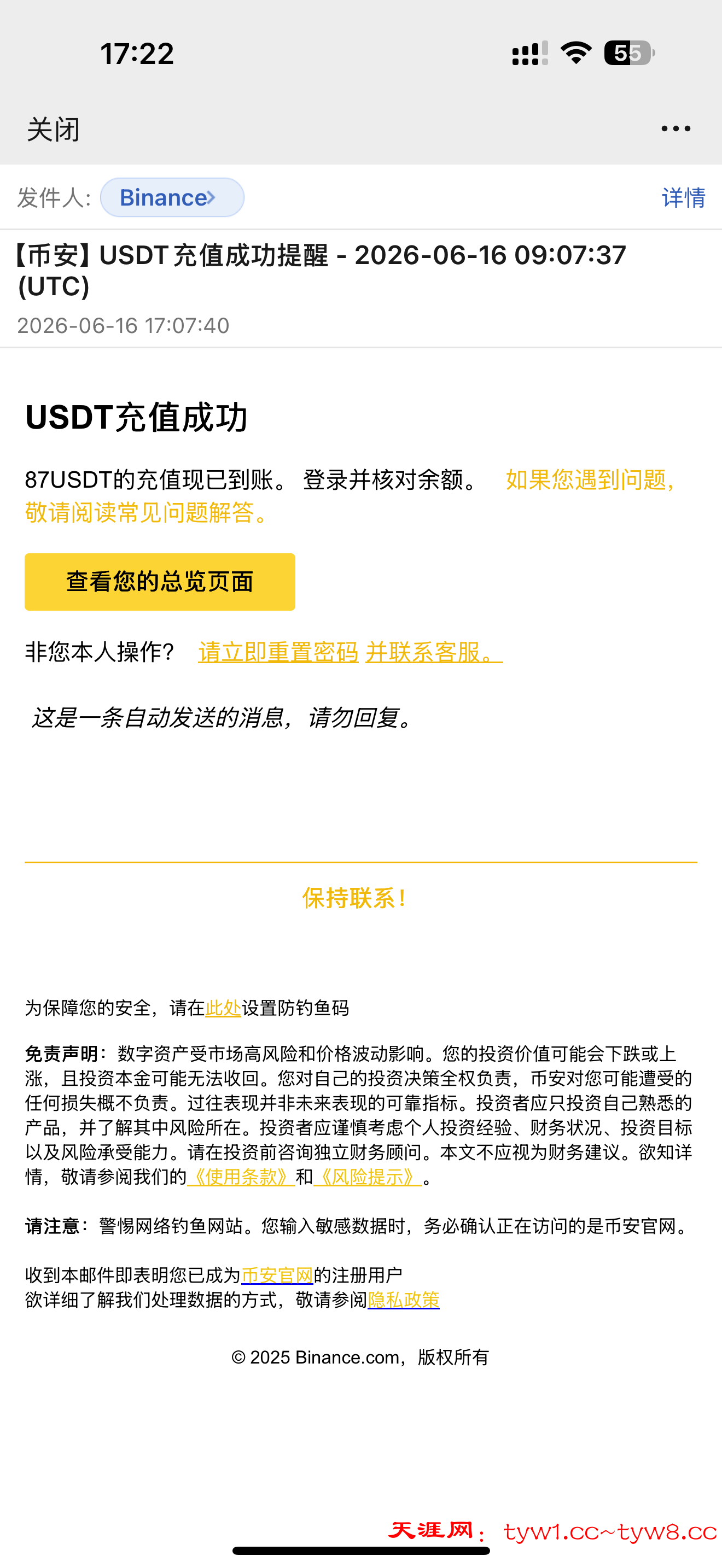Open the three-dot overflow menu
Screen dimensions: 722x1568
[676, 128]
